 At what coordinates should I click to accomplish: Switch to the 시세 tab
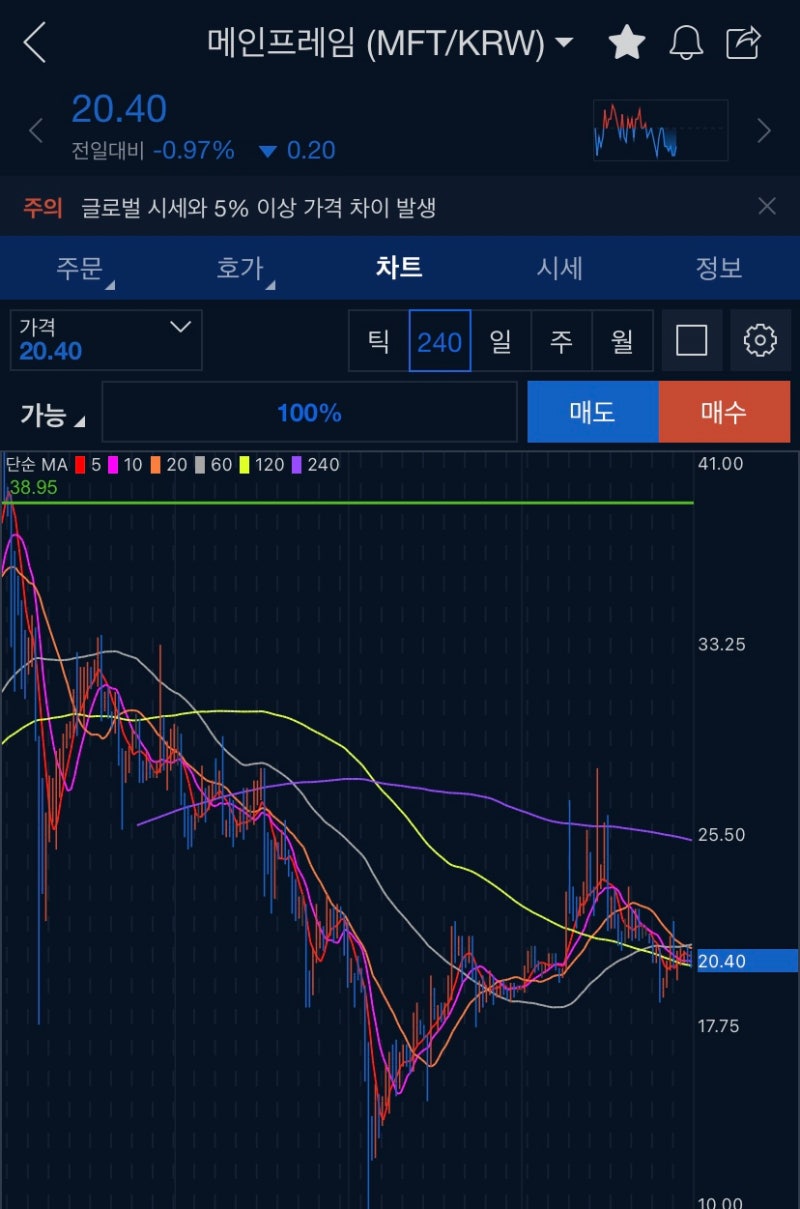(559, 268)
